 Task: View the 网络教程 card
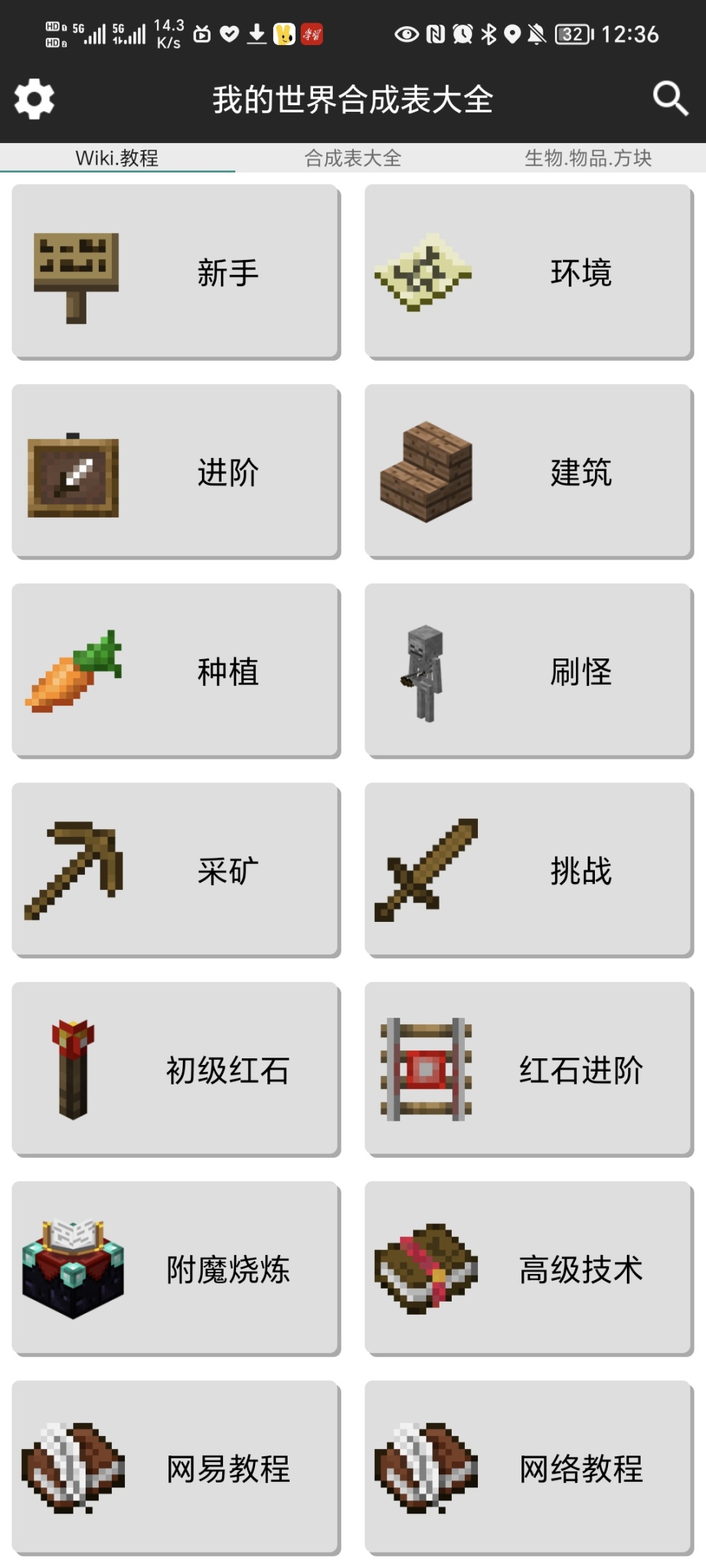point(529,1468)
